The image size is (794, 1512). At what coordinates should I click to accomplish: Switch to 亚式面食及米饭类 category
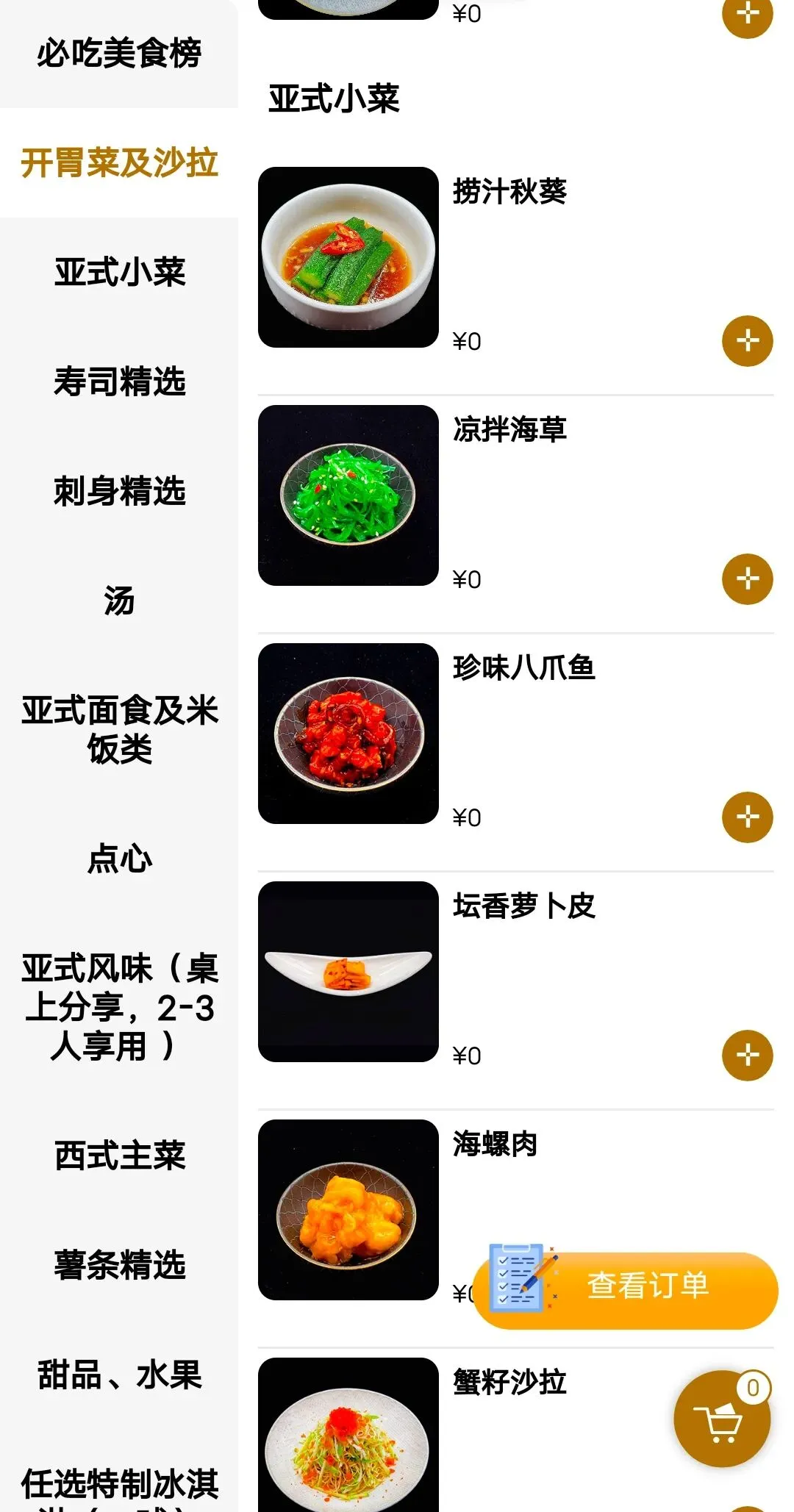pos(119,730)
